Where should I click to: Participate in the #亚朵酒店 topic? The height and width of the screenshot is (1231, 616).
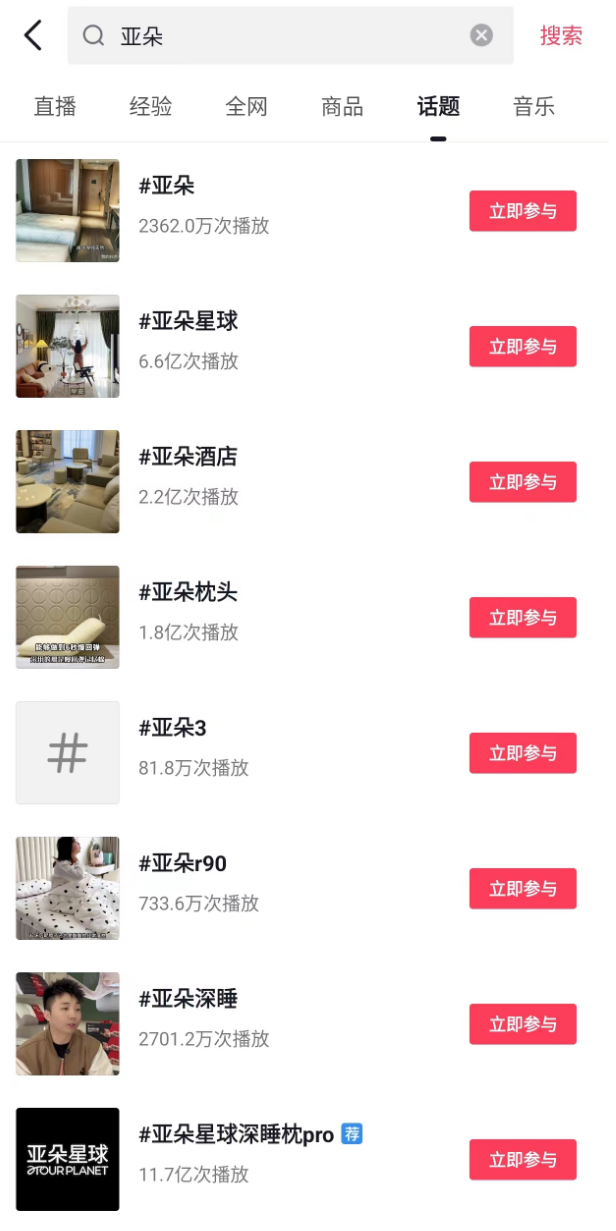click(522, 482)
